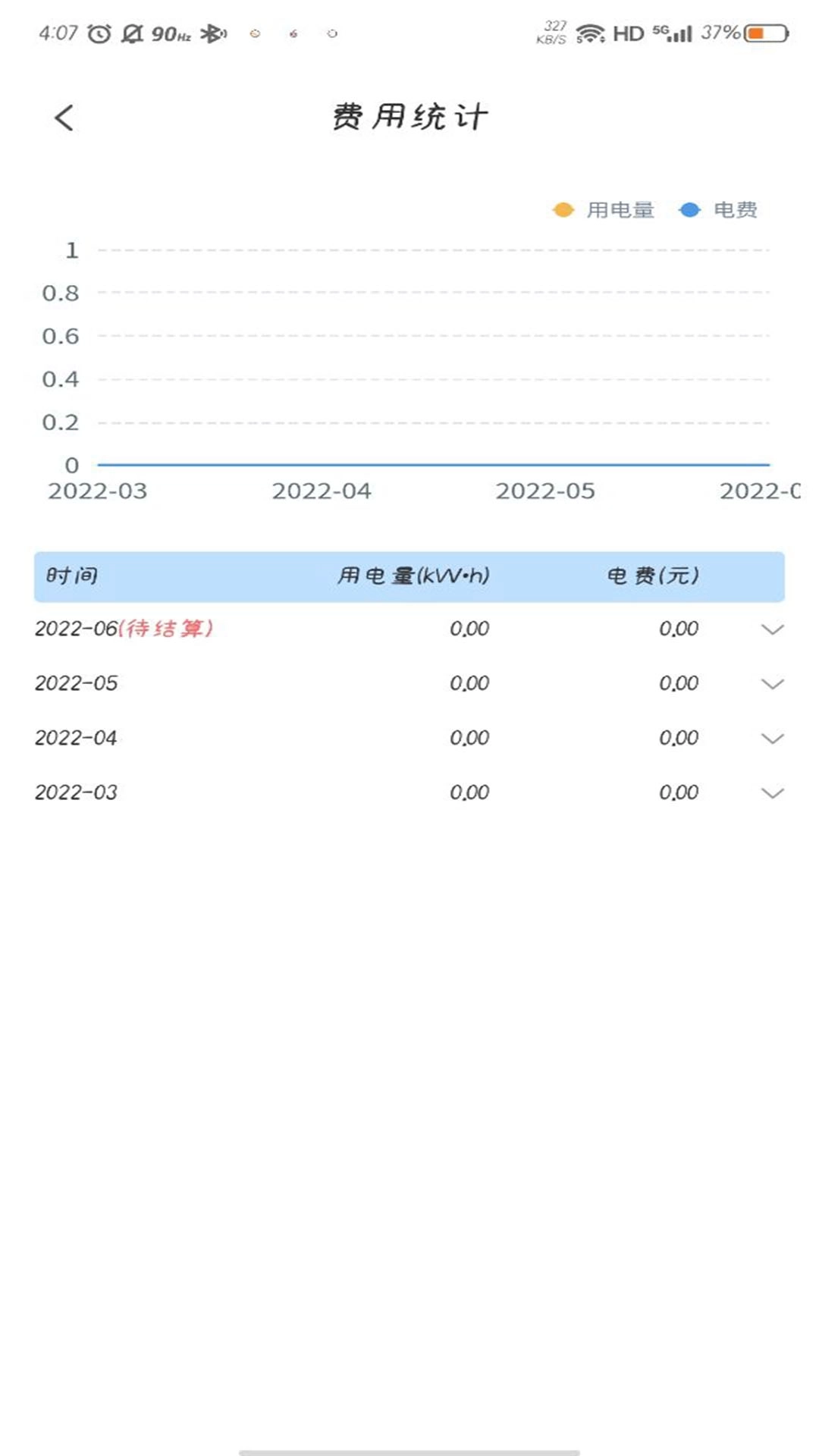Tap the 90Hz refresh rate indicator

(x=168, y=32)
